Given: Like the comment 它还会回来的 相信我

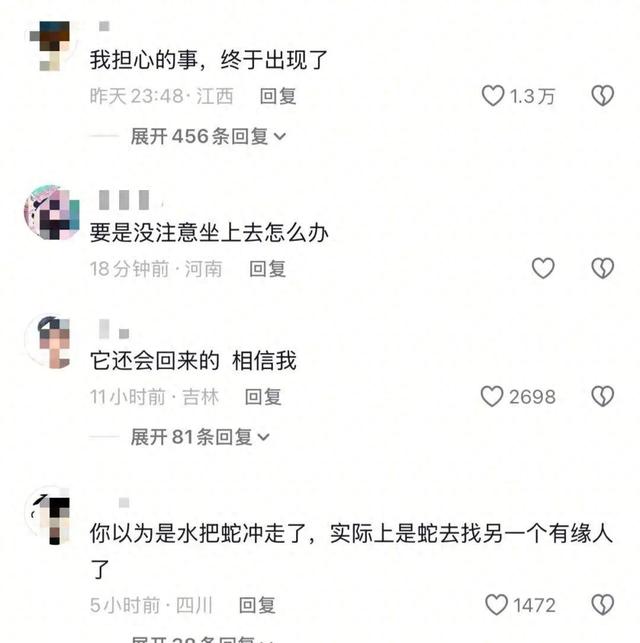Looking at the screenshot, I should [493, 396].
